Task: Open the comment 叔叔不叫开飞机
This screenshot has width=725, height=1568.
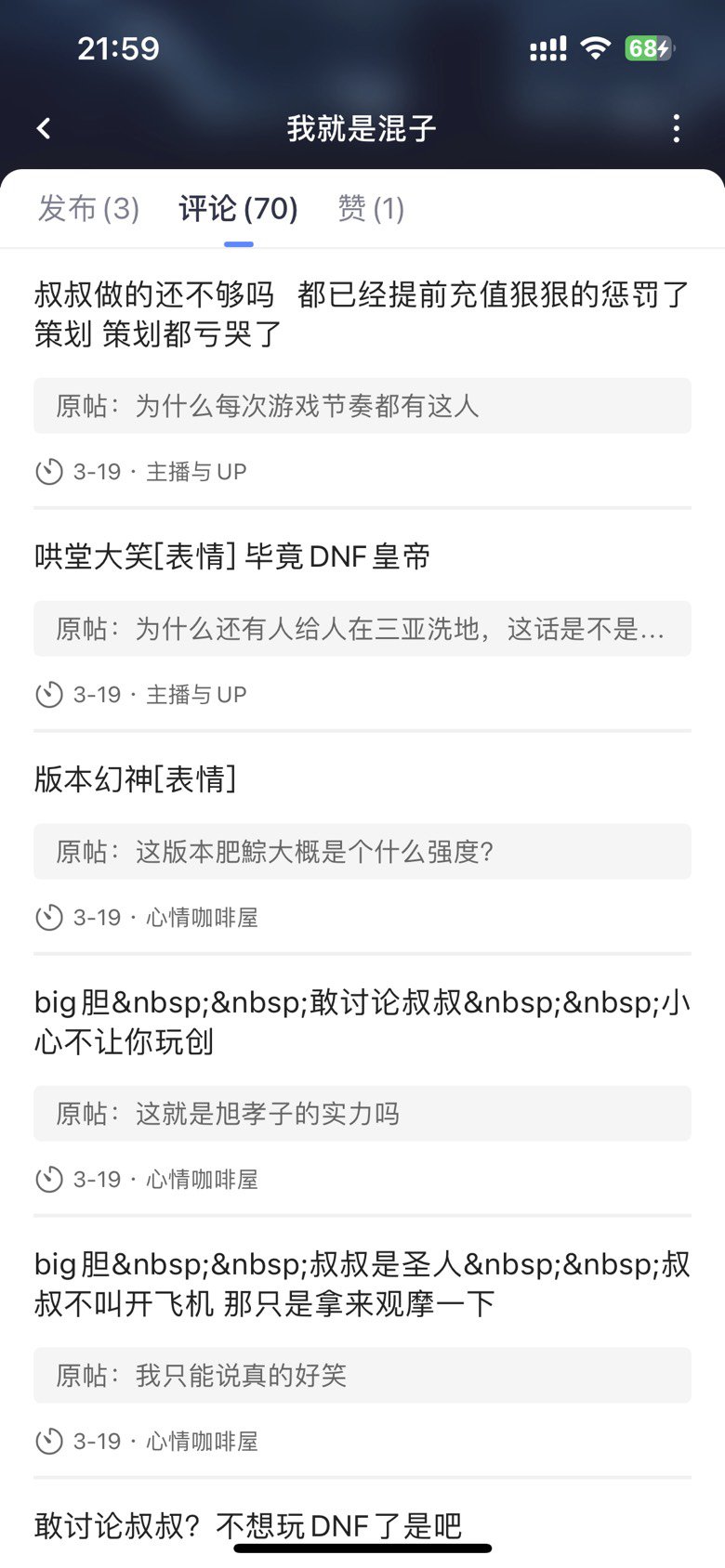Action: tap(362, 1284)
